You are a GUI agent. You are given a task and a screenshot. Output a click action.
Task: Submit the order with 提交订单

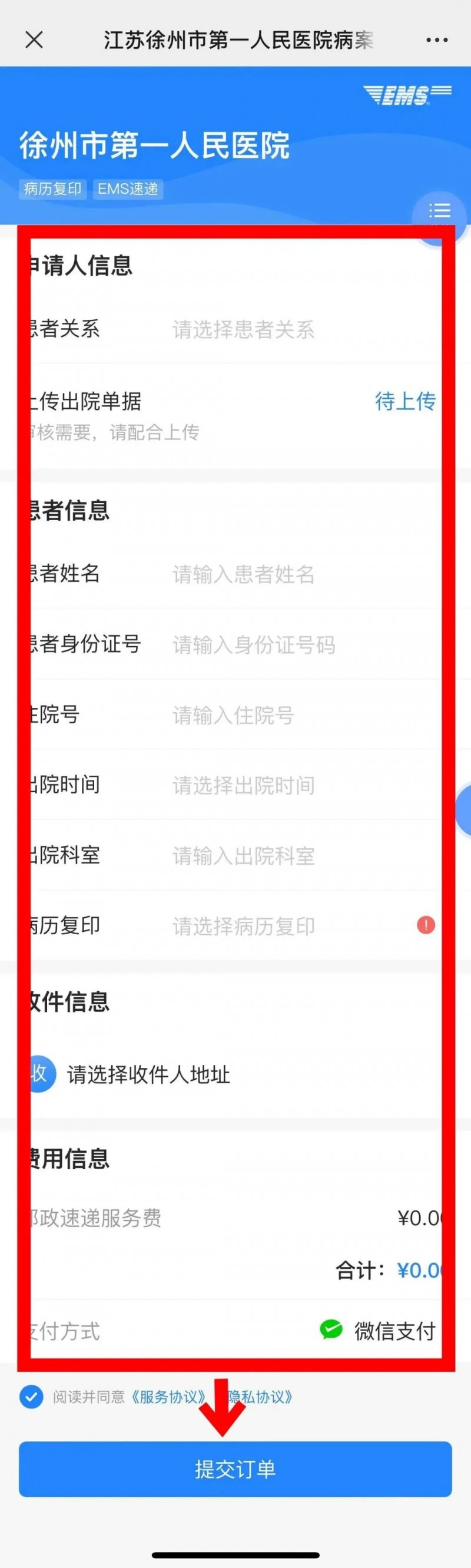[x=235, y=1469]
